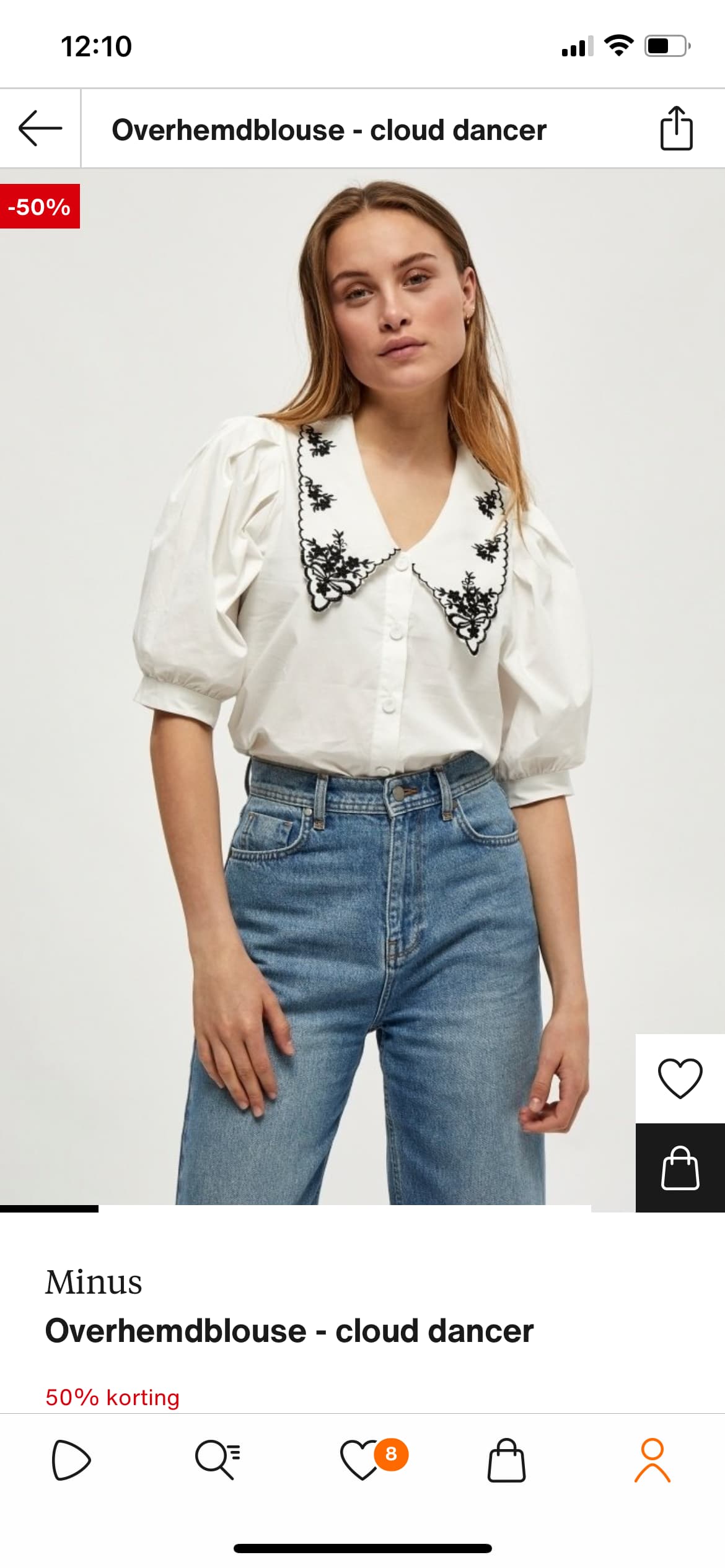This screenshot has width=725, height=1568.
Task: Go back using the arrow
Action: [40, 129]
